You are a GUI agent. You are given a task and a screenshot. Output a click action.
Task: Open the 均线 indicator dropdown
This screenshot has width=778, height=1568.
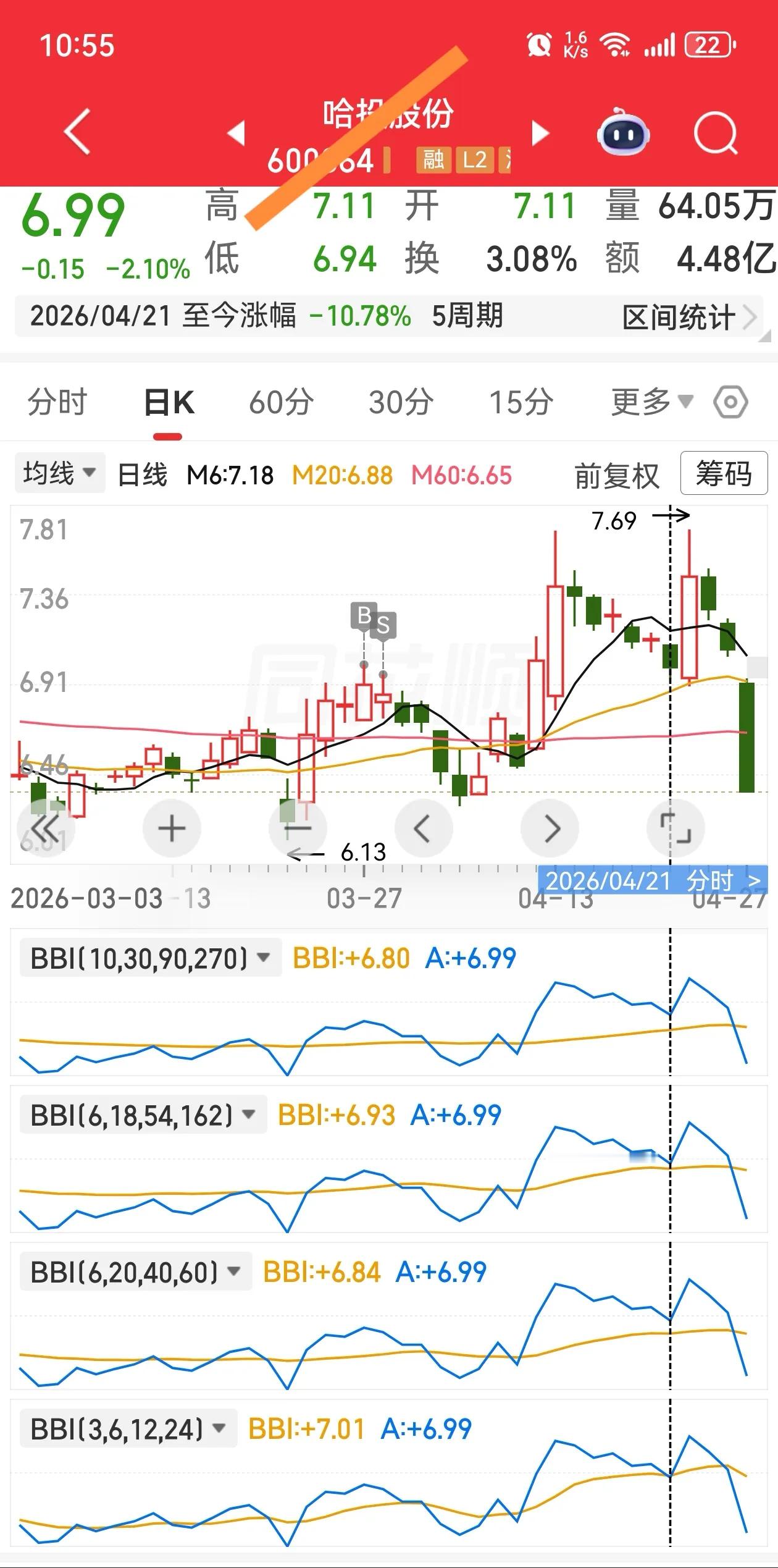coord(59,473)
